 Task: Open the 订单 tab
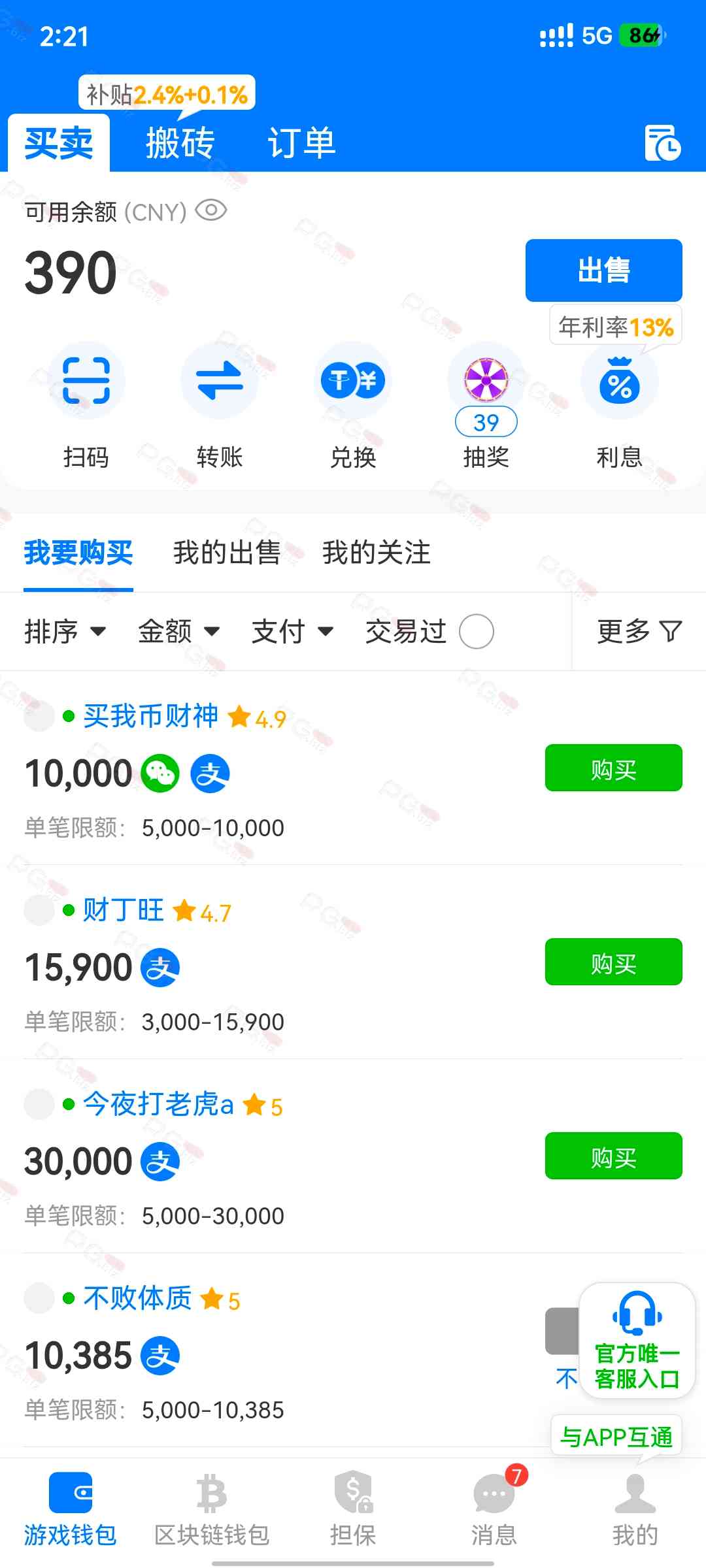301,142
